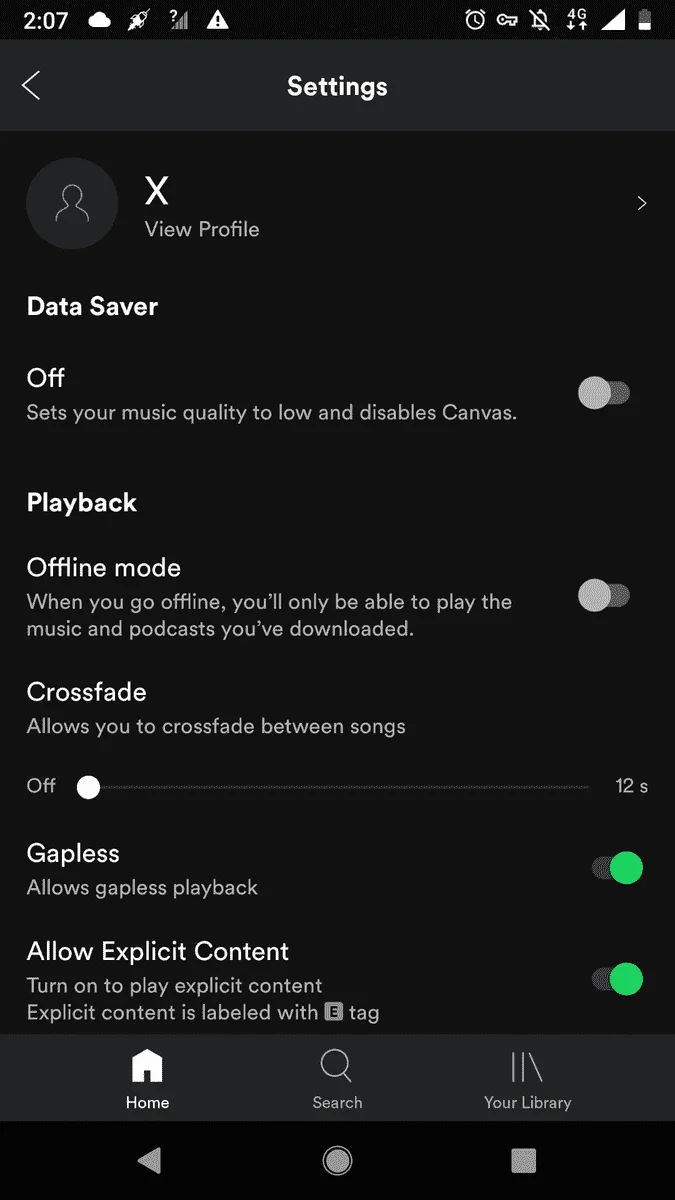This screenshot has height=1200, width=675.
Task: Turn off Allow Explicit Content
Action: pyautogui.click(x=616, y=979)
